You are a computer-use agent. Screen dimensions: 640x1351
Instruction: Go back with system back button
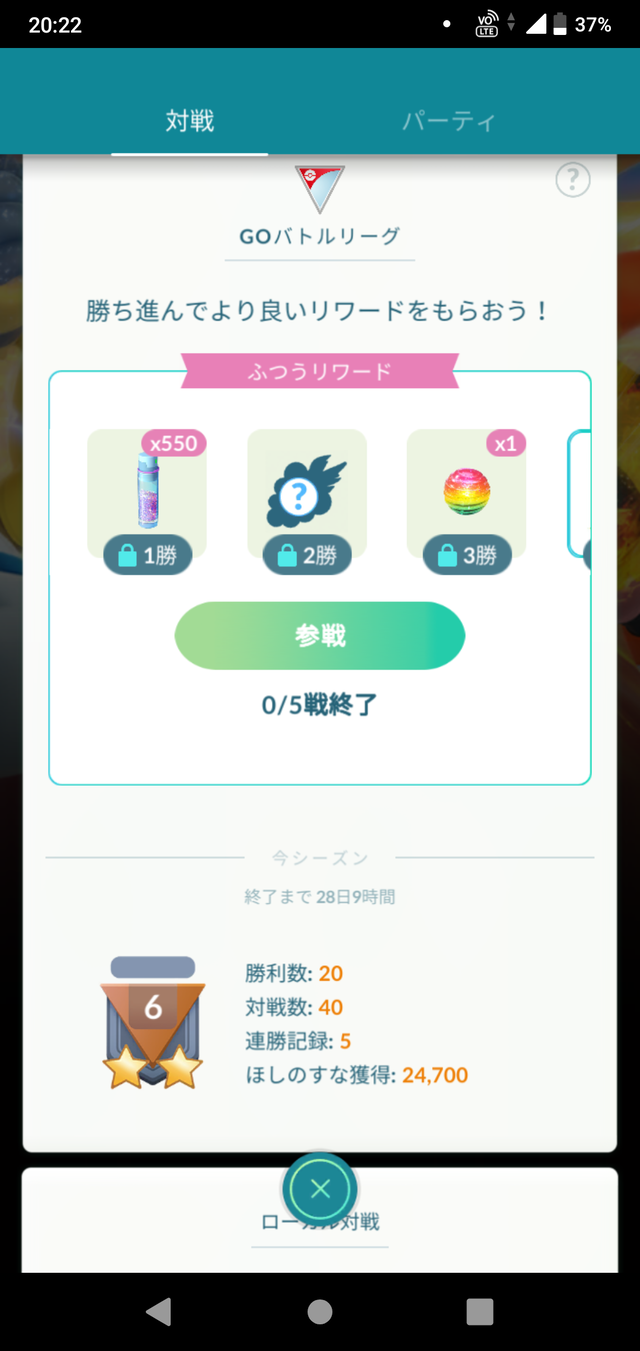(158, 1311)
